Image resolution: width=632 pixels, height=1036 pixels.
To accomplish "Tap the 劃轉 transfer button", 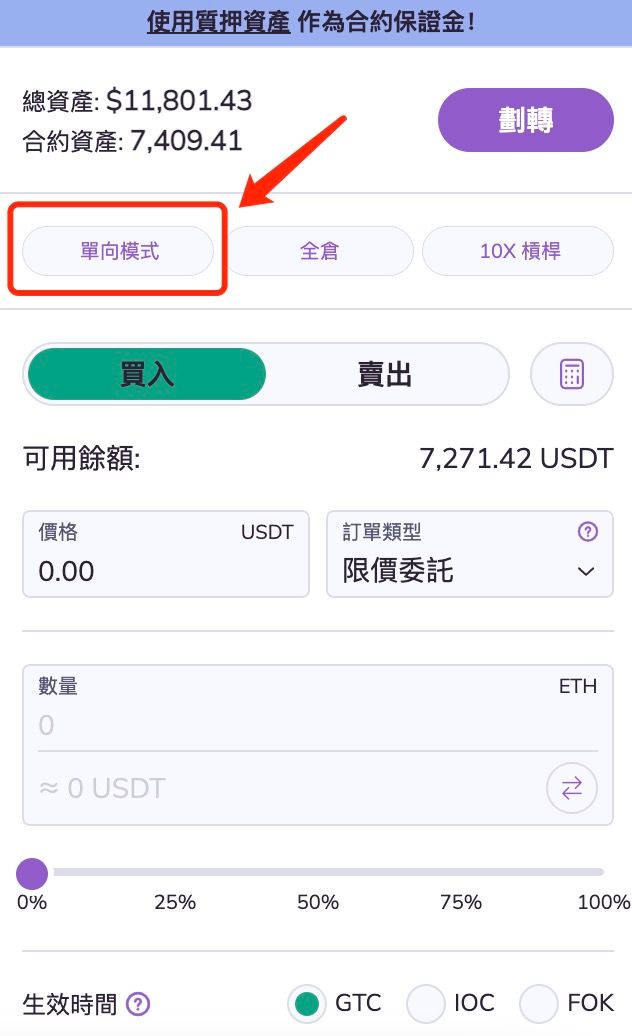I will pyautogui.click(x=526, y=120).
